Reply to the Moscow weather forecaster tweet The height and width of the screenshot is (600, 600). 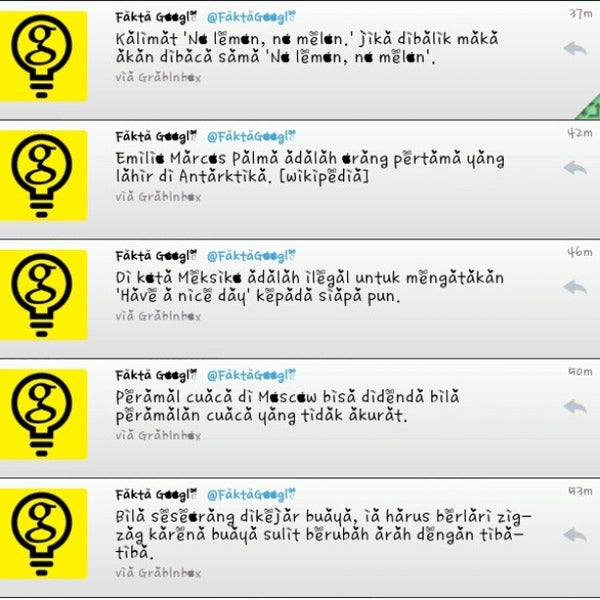click(574, 406)
